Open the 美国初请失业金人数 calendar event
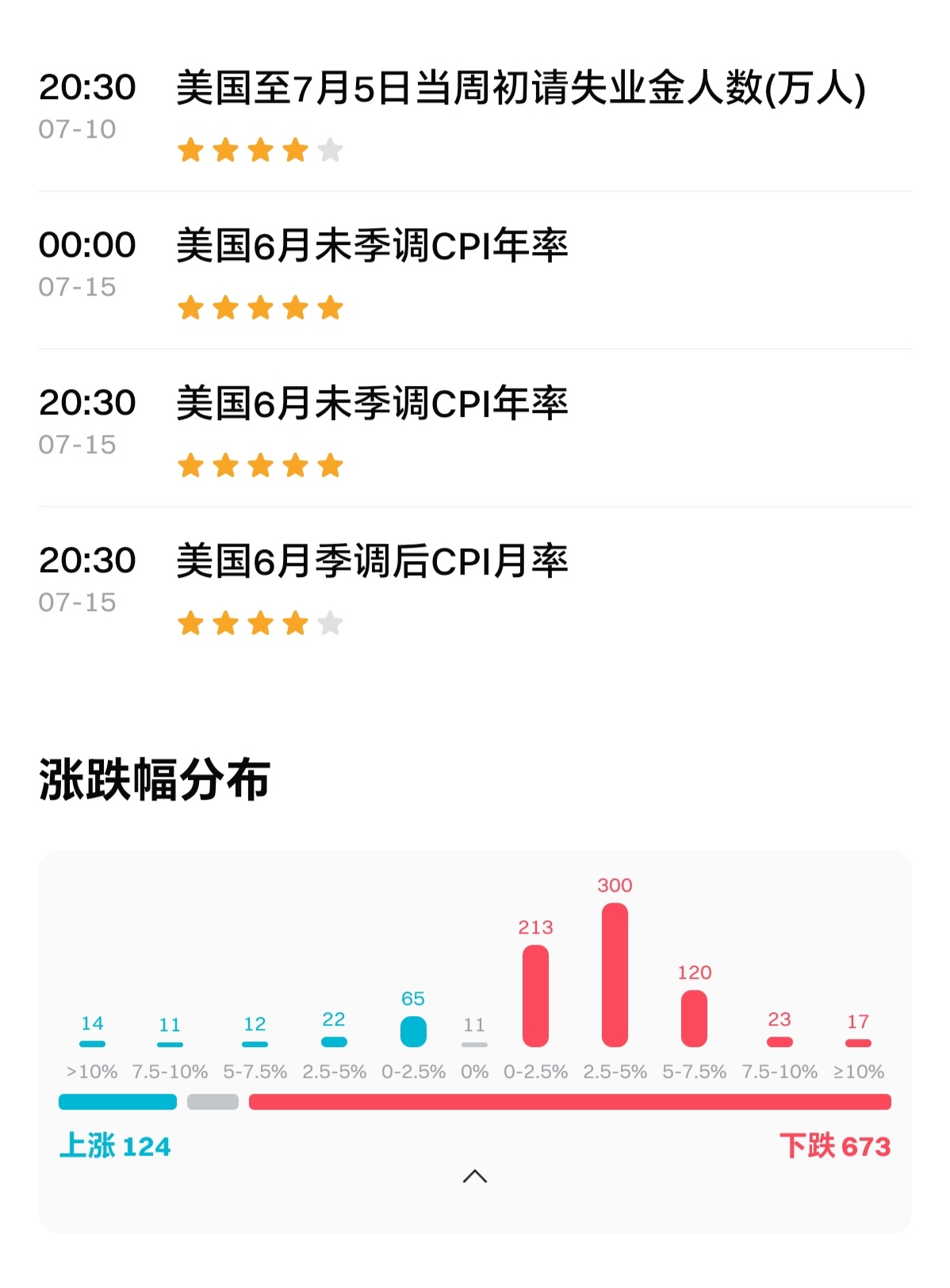Image resolution: width=950 pixels, height=1288 pixels. (519, 88)
